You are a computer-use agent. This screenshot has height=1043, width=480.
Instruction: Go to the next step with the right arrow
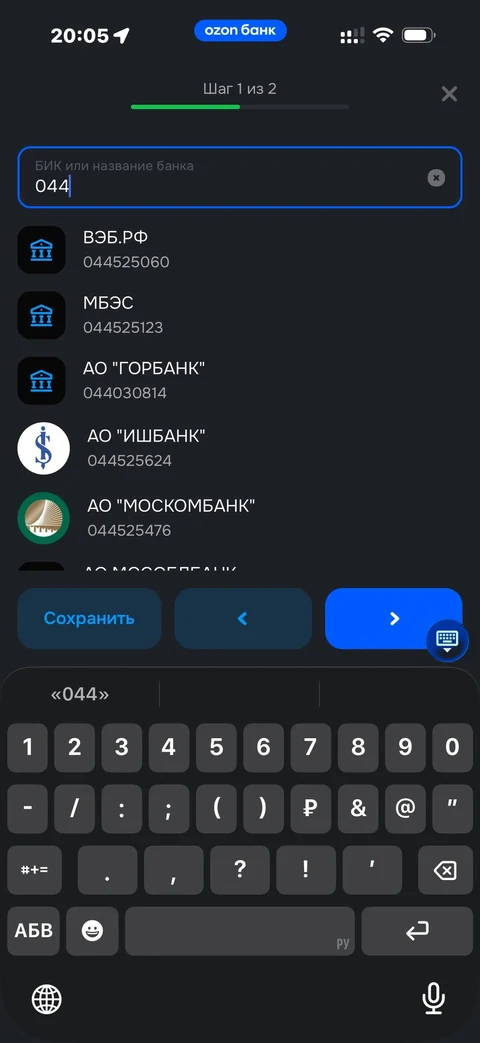(x=394, y=619)
